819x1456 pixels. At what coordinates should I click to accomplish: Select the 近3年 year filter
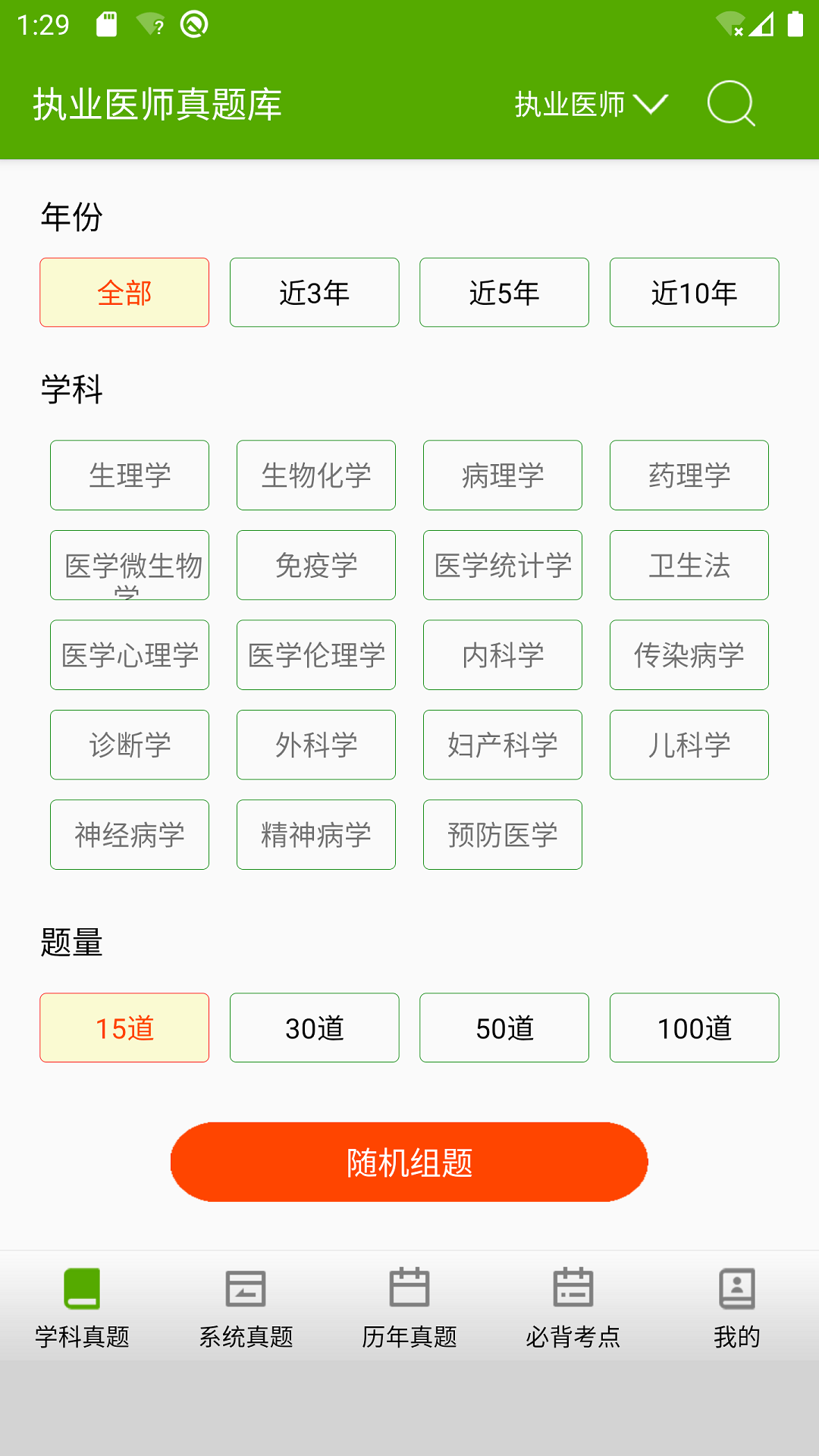point(313,293)
